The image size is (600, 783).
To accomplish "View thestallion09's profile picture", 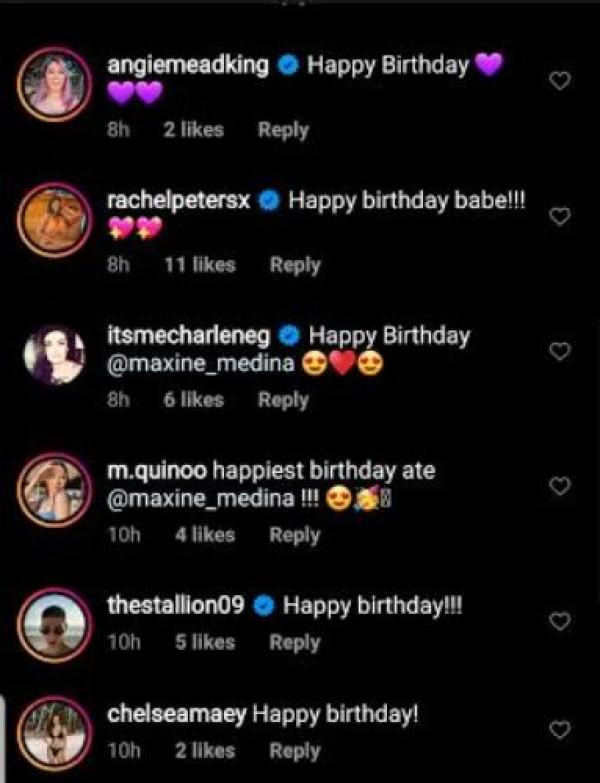I will pyautogui.click(x=56, y=624).
